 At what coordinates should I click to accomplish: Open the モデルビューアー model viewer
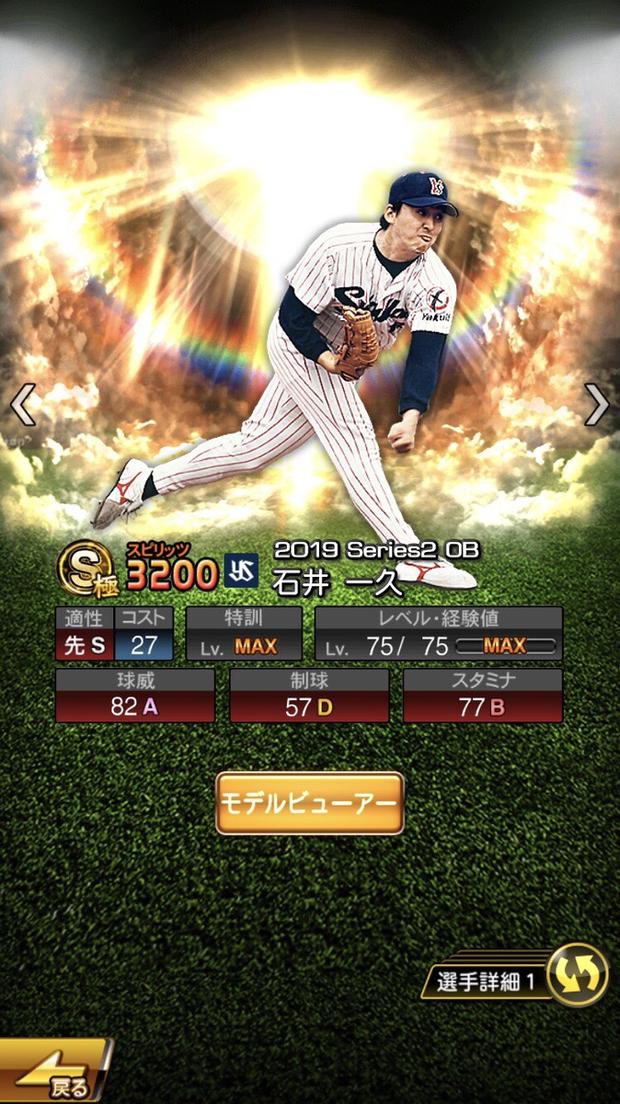[310, 802]
